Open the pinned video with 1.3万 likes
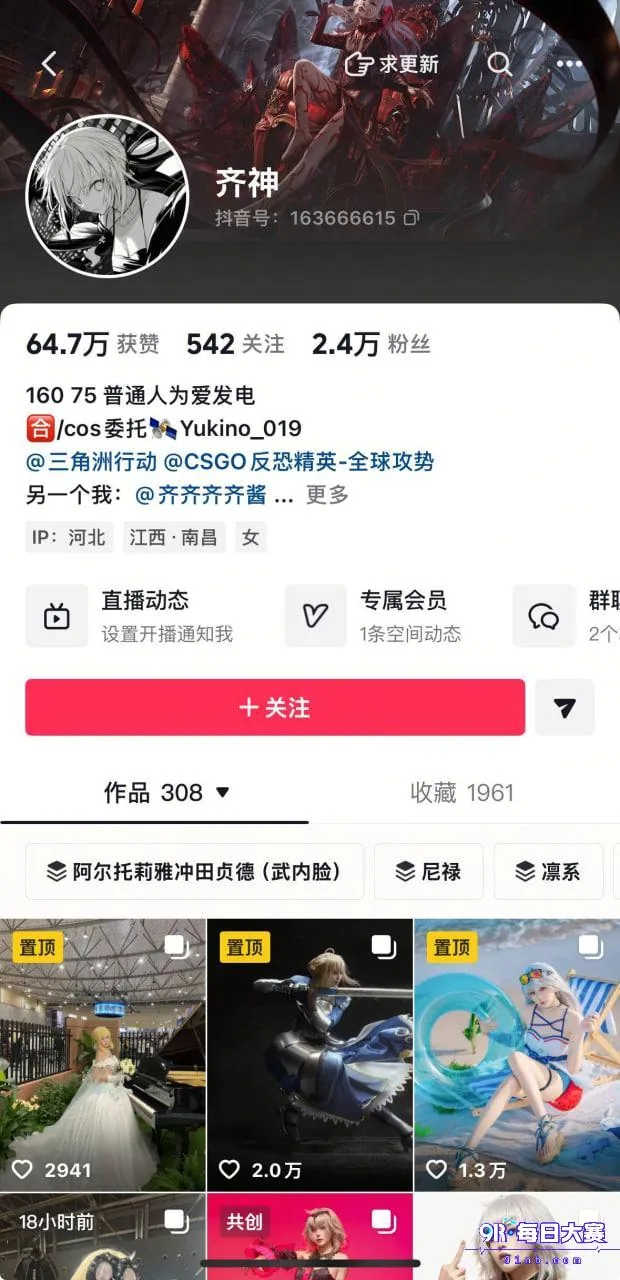The image size is (620, 1280). point(517,1054)
